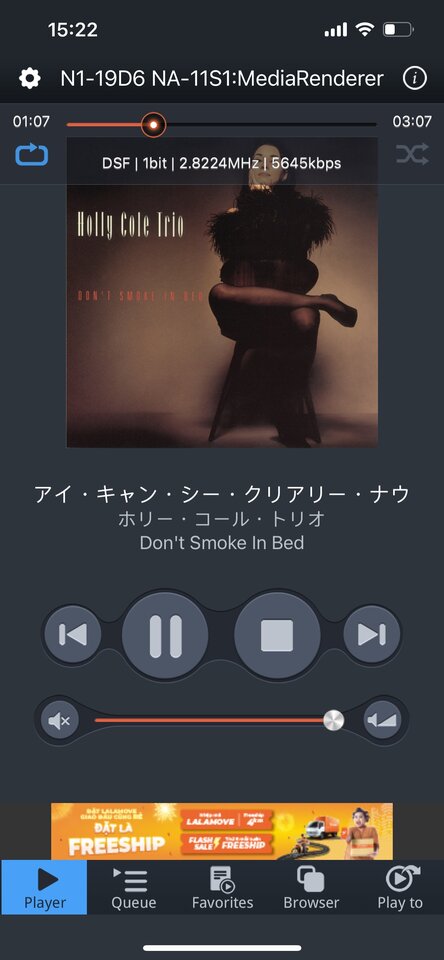Switch to the Queue tab
The height and width of the screenshot is (960, 444).
[133, 887]
